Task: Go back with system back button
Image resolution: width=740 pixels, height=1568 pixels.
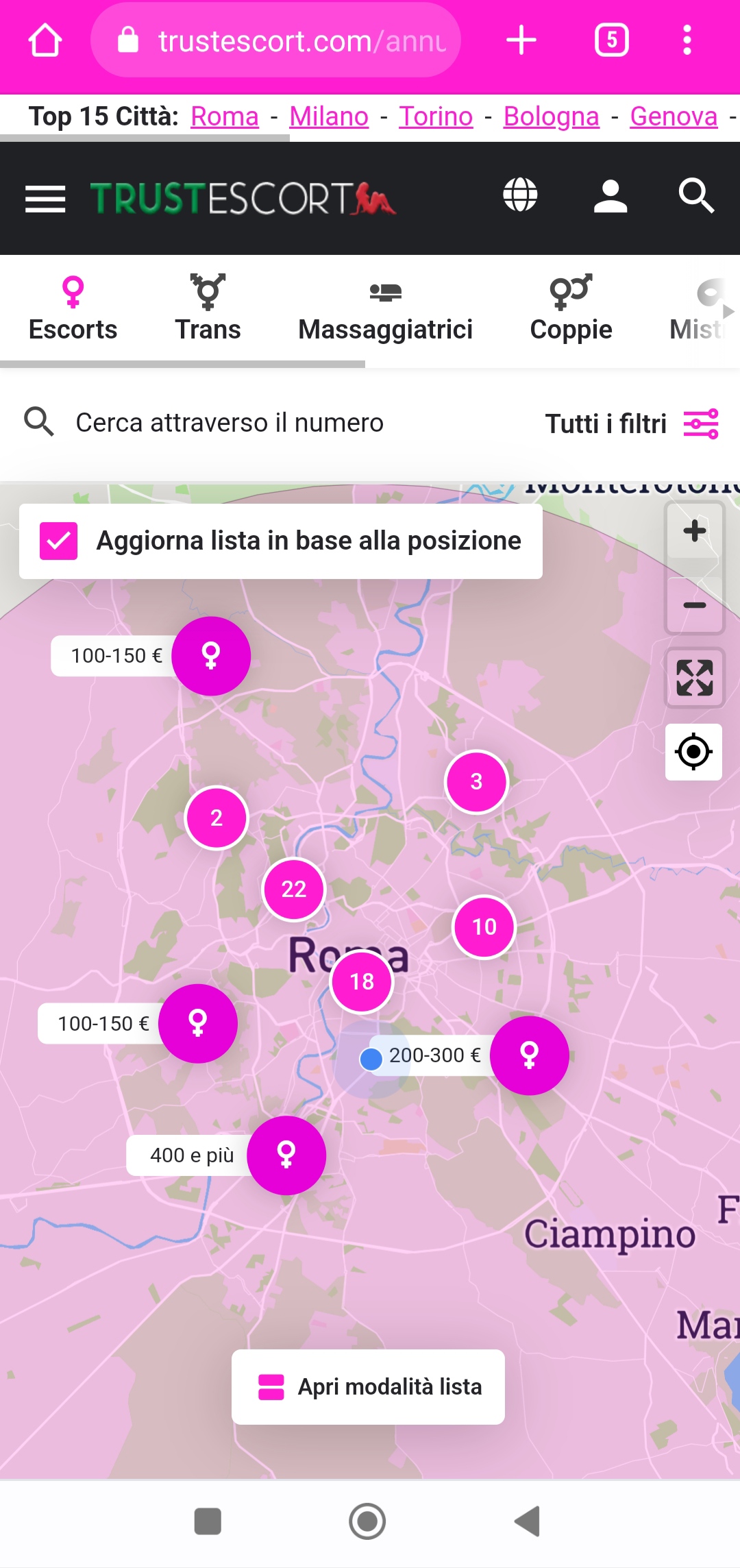Action: point(527,1521)
